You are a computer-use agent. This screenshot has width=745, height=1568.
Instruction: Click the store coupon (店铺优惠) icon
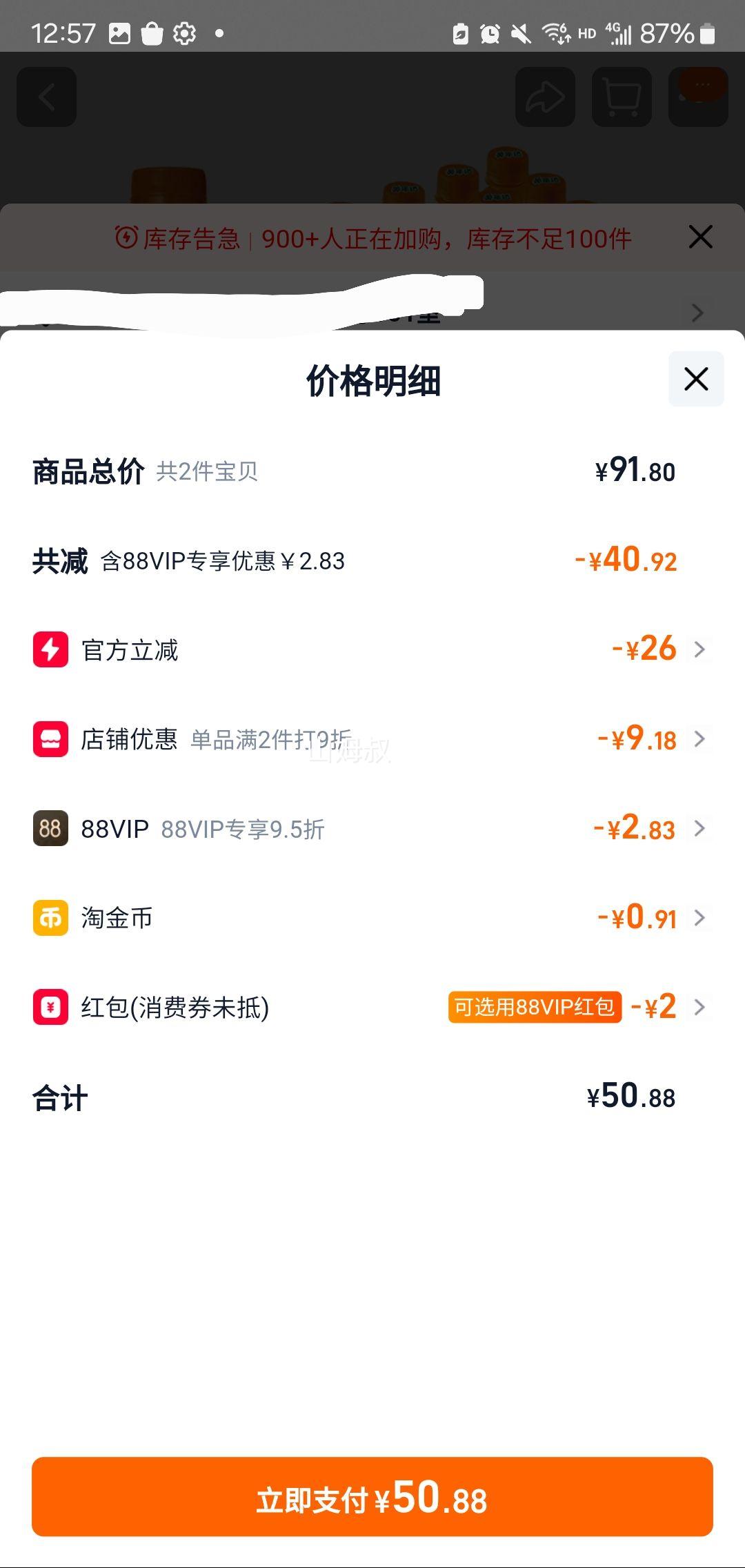click(x=49, y=738)
